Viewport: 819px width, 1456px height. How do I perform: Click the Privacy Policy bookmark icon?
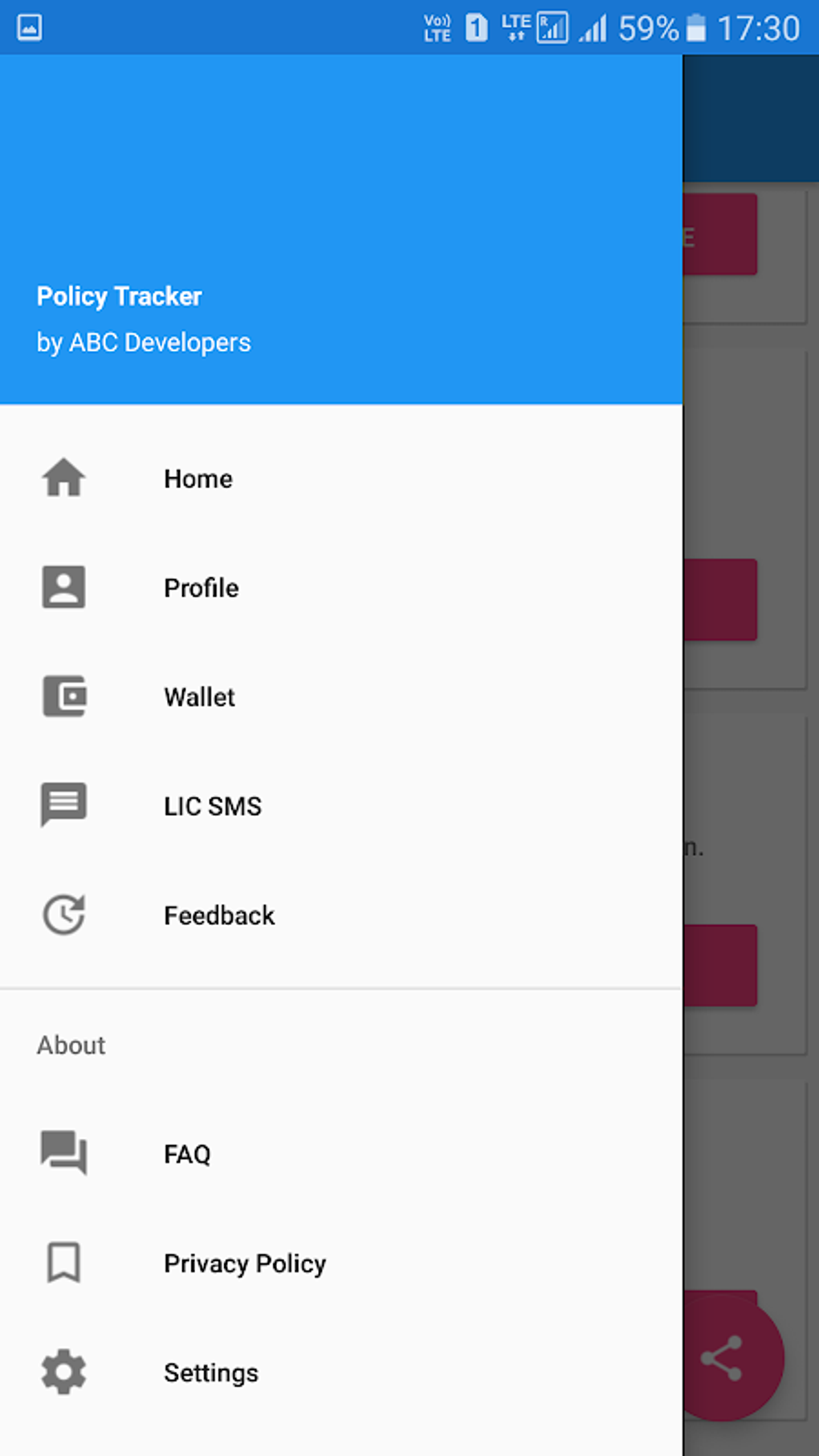pos(63,1262)
